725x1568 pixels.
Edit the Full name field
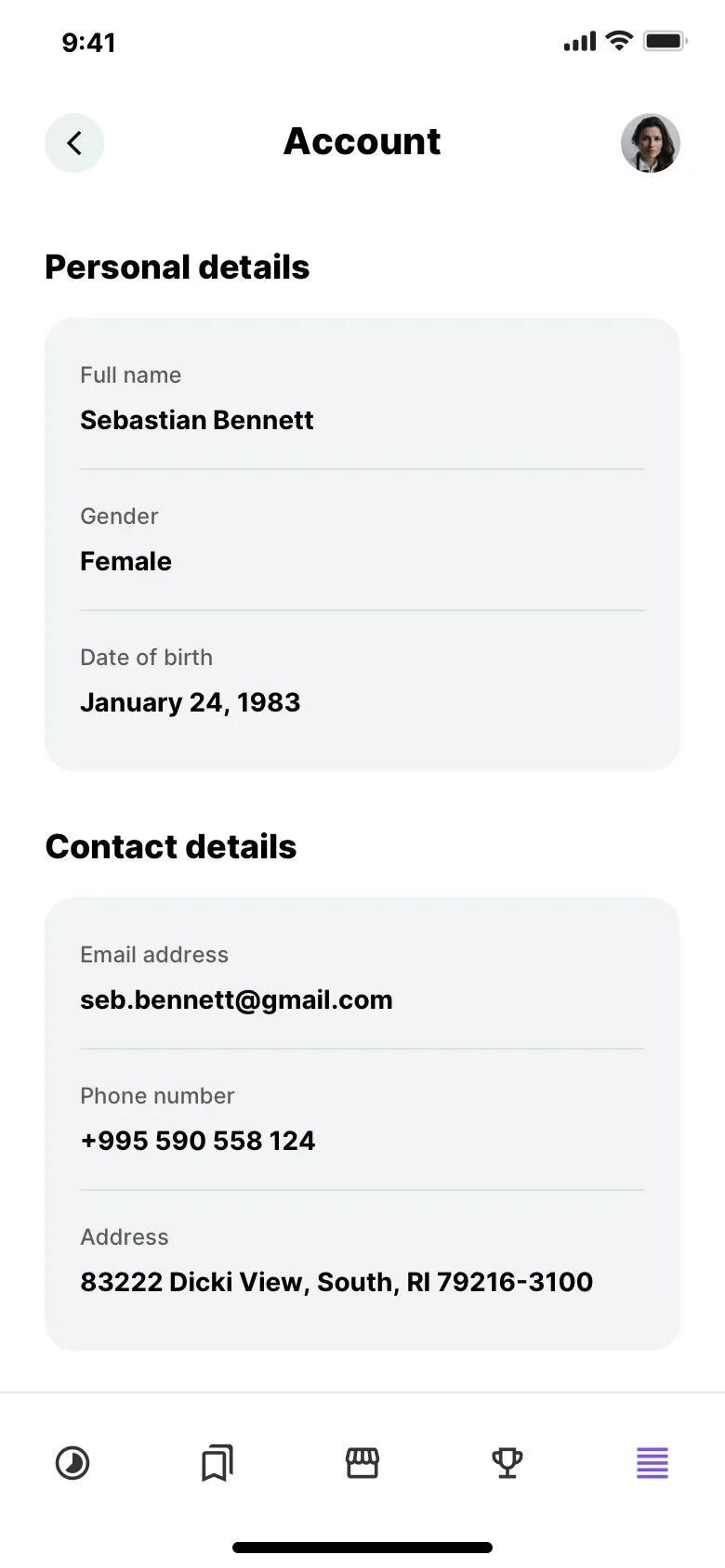click(x=362, y=399)
